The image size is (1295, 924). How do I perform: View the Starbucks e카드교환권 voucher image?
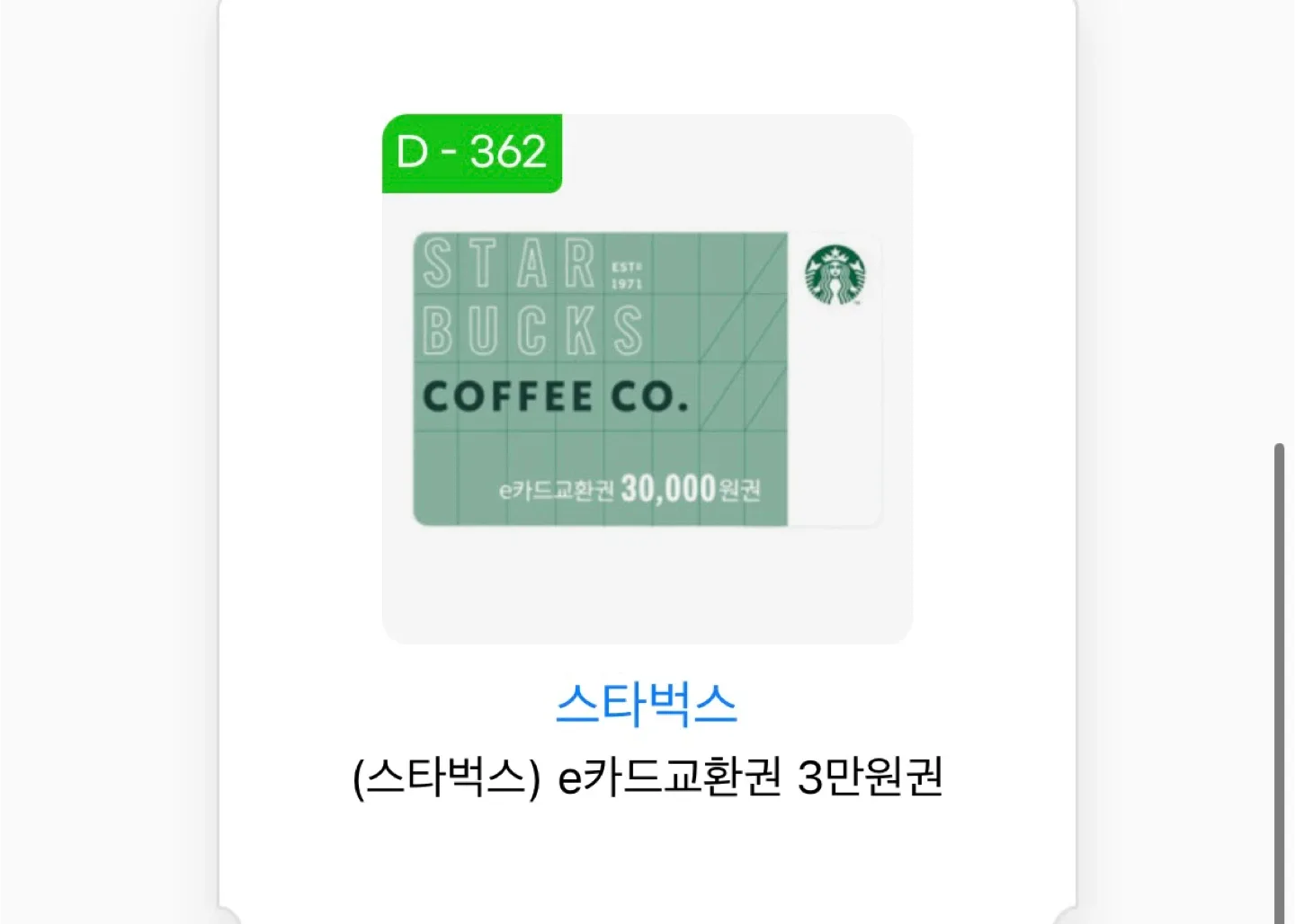click(x=647, y=379)
